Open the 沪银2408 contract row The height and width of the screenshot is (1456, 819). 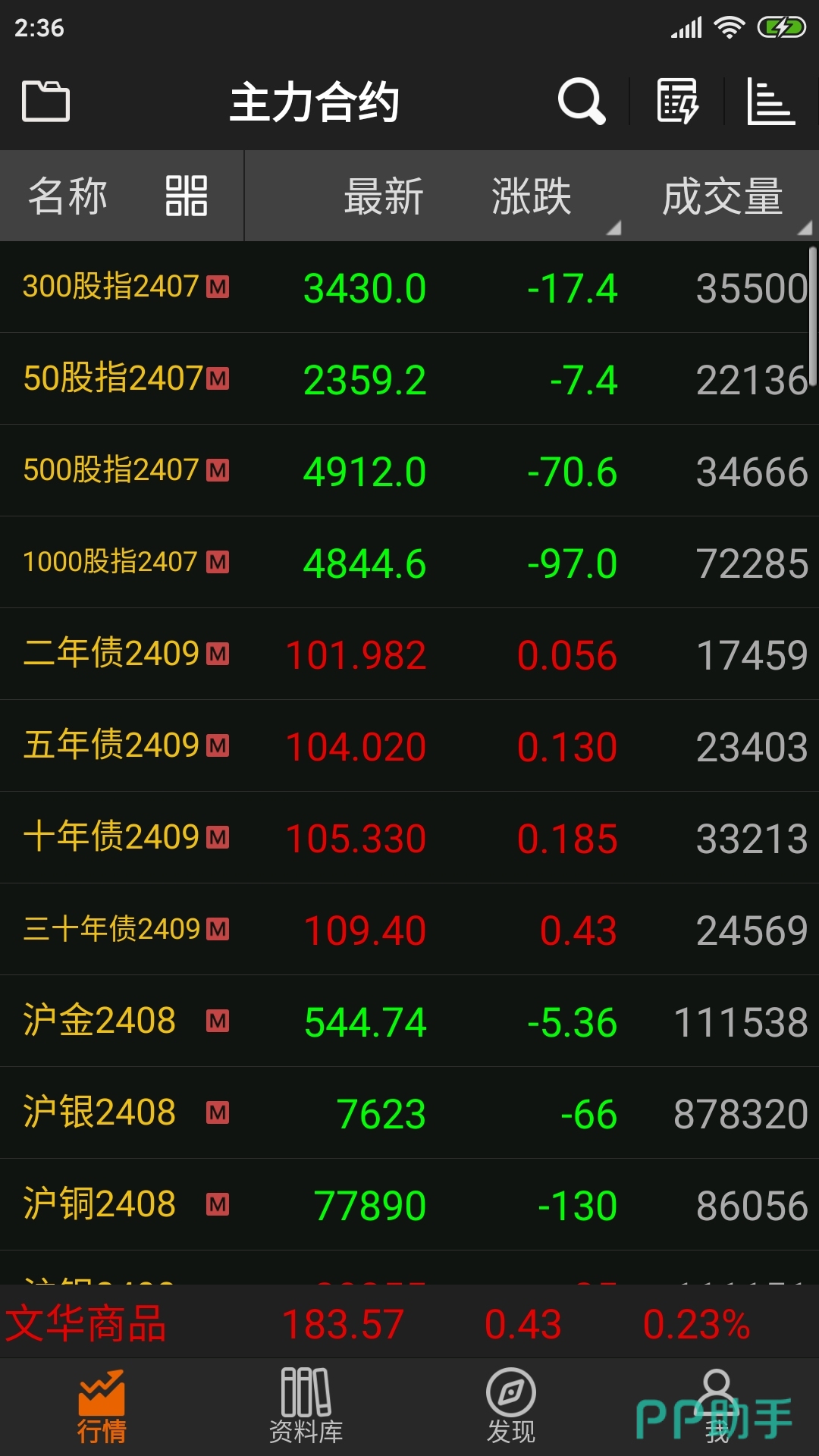tap(409, 1113)
